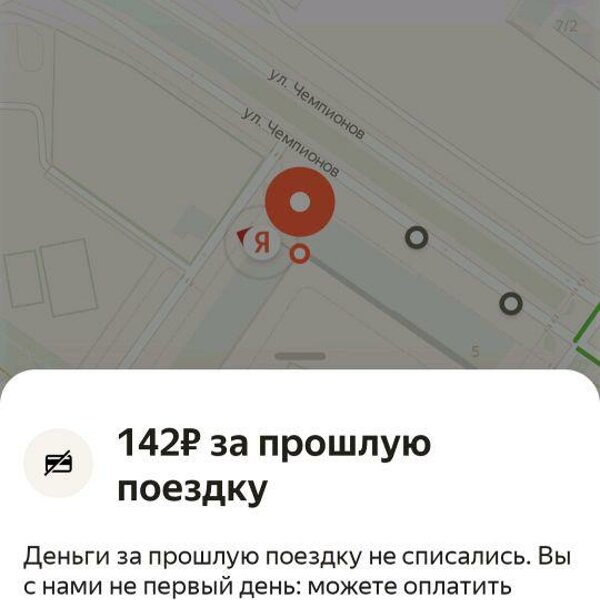Open the 142₽ unpaid trip card

point(275,466)
